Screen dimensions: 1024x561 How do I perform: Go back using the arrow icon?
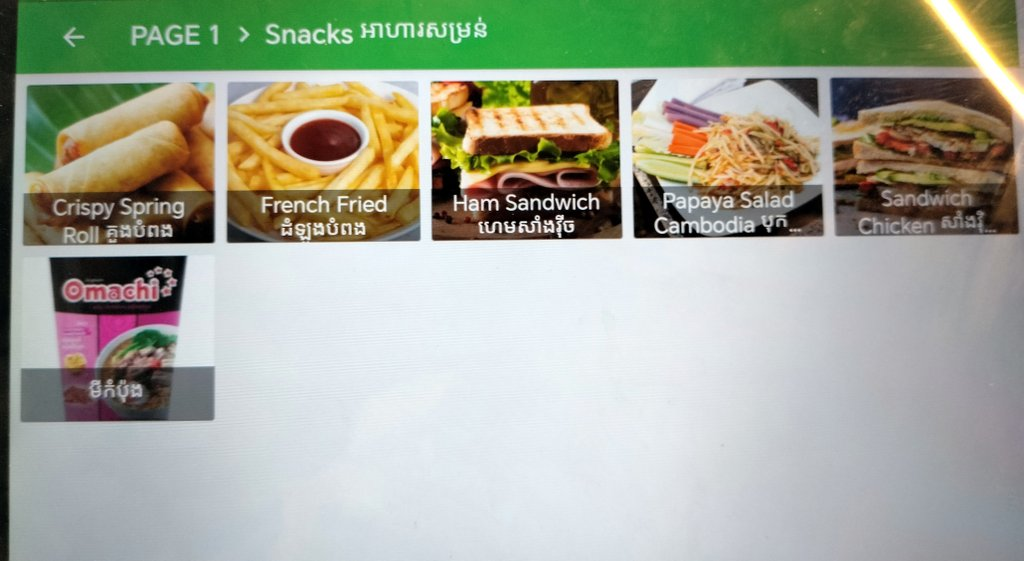73,37
